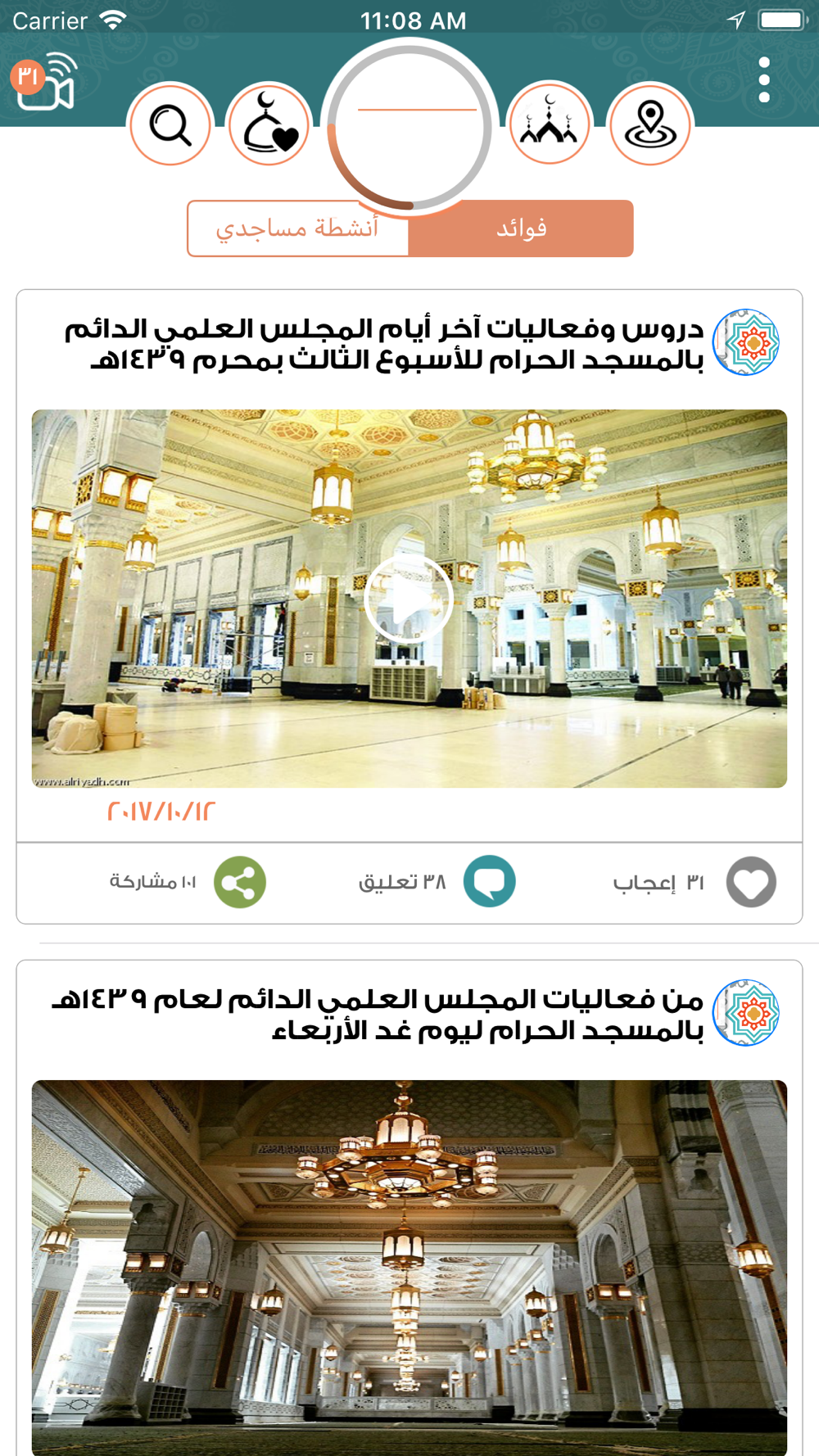Open comments on the first post
The width and height of the screenshot is (819, 1456).
[x=489, y=882]
